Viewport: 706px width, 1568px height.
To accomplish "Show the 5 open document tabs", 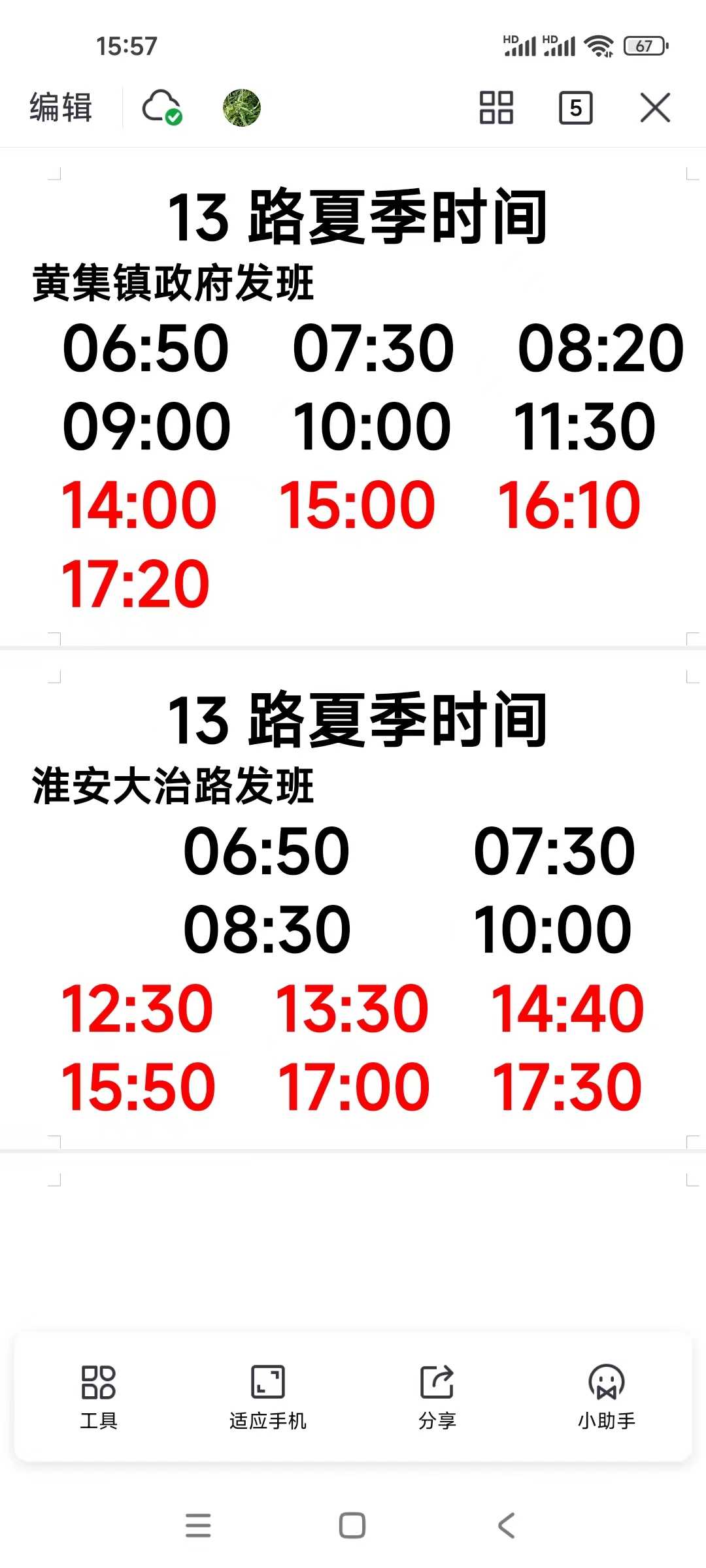I will (576, 108).
